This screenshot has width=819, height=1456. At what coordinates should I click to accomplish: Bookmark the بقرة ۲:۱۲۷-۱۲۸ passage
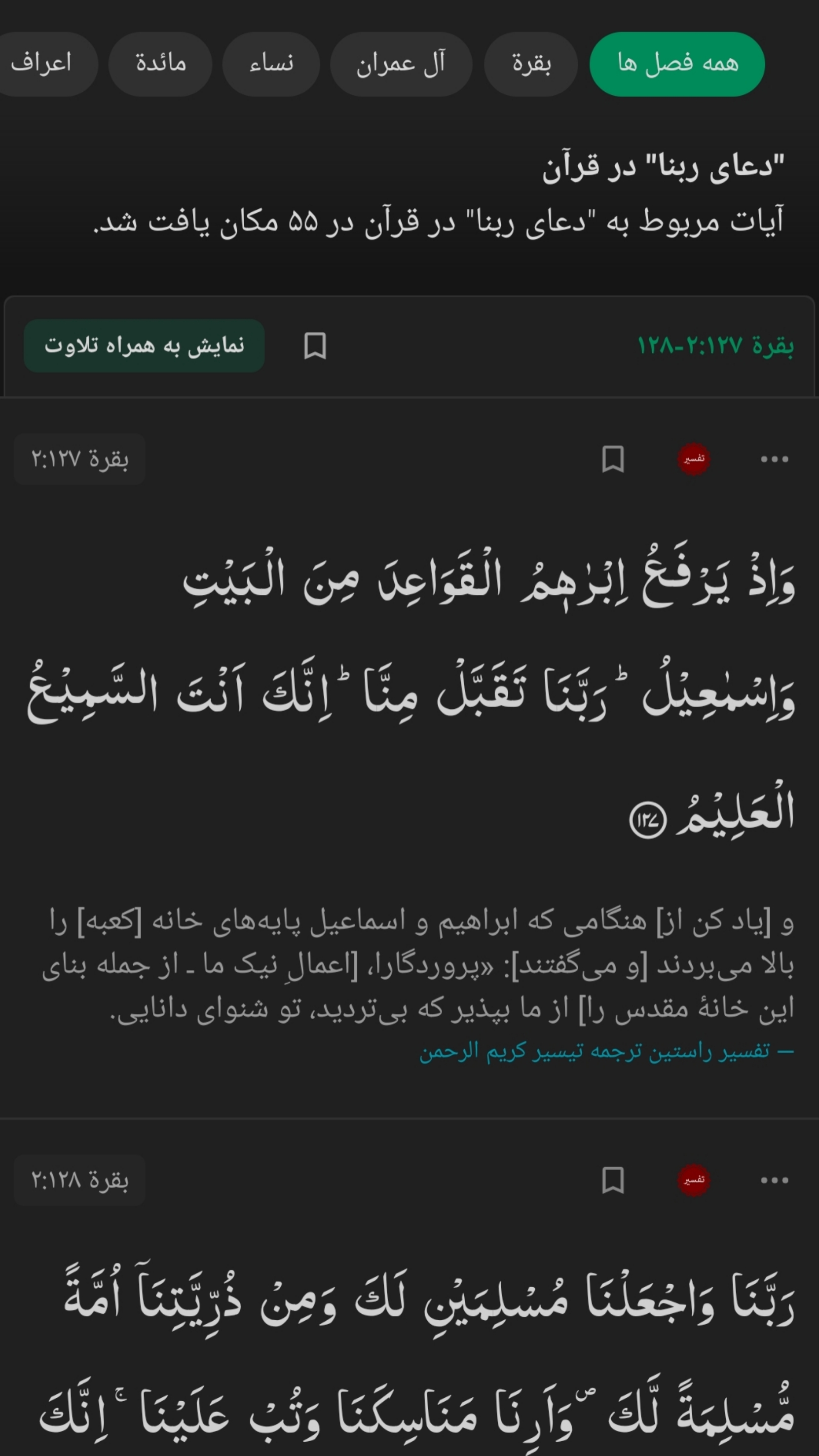click(315, 345)
